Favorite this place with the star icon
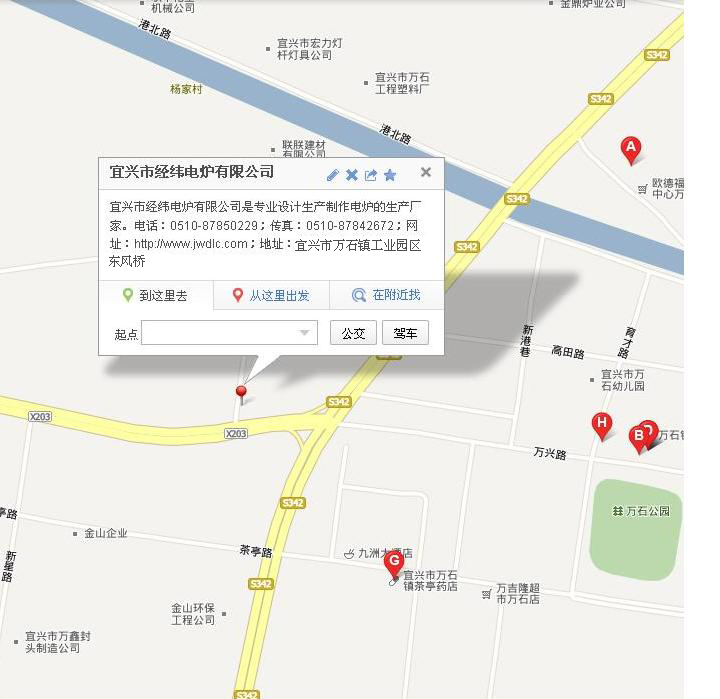720x699 pixels. coord(390,175)
